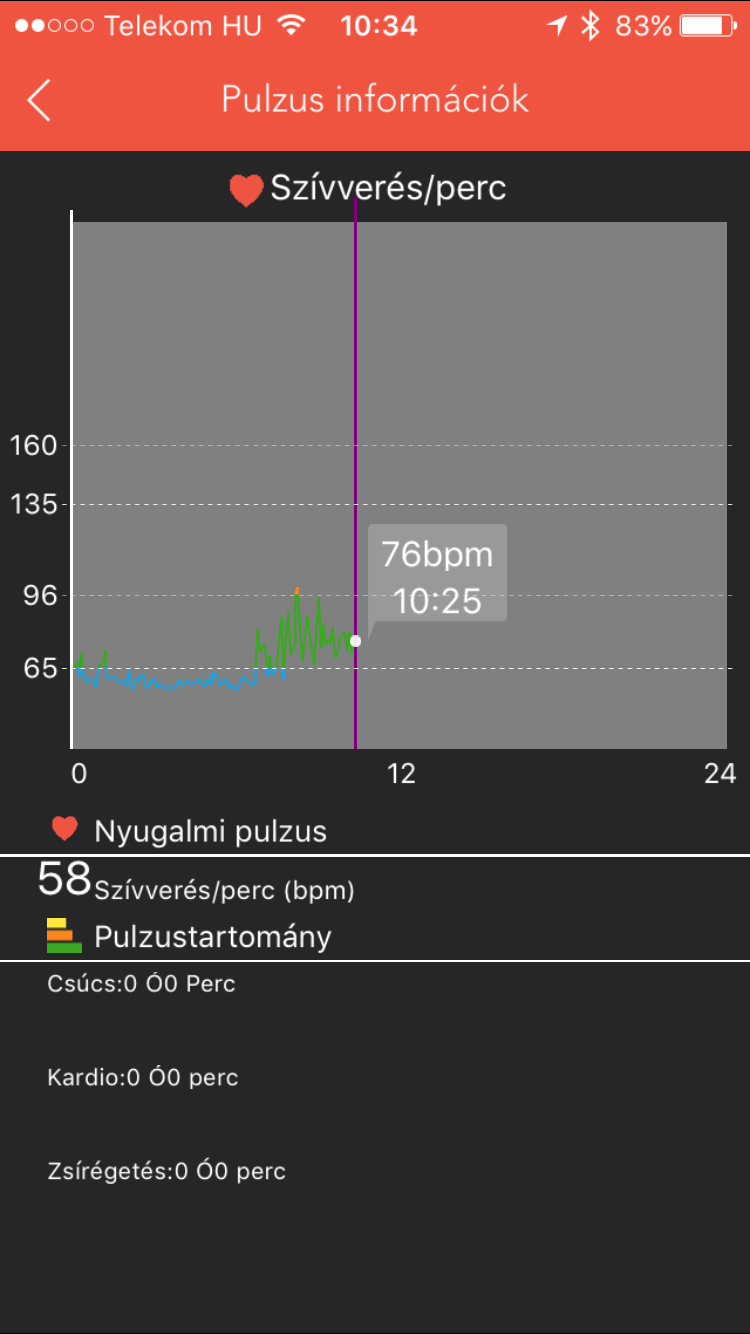Go back from Pulzus információk
This screenshot has height=1334, width=750.
coord(39,101)
